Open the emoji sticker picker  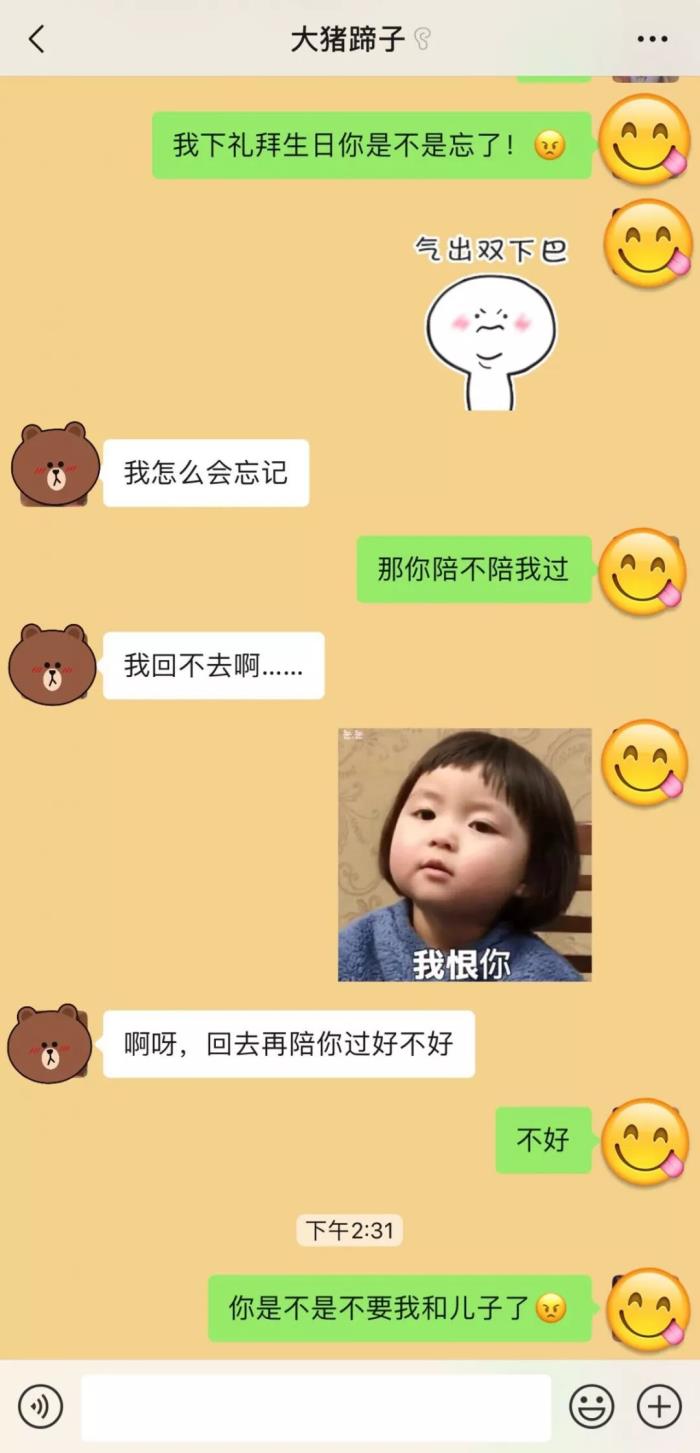click(591, 1407)
